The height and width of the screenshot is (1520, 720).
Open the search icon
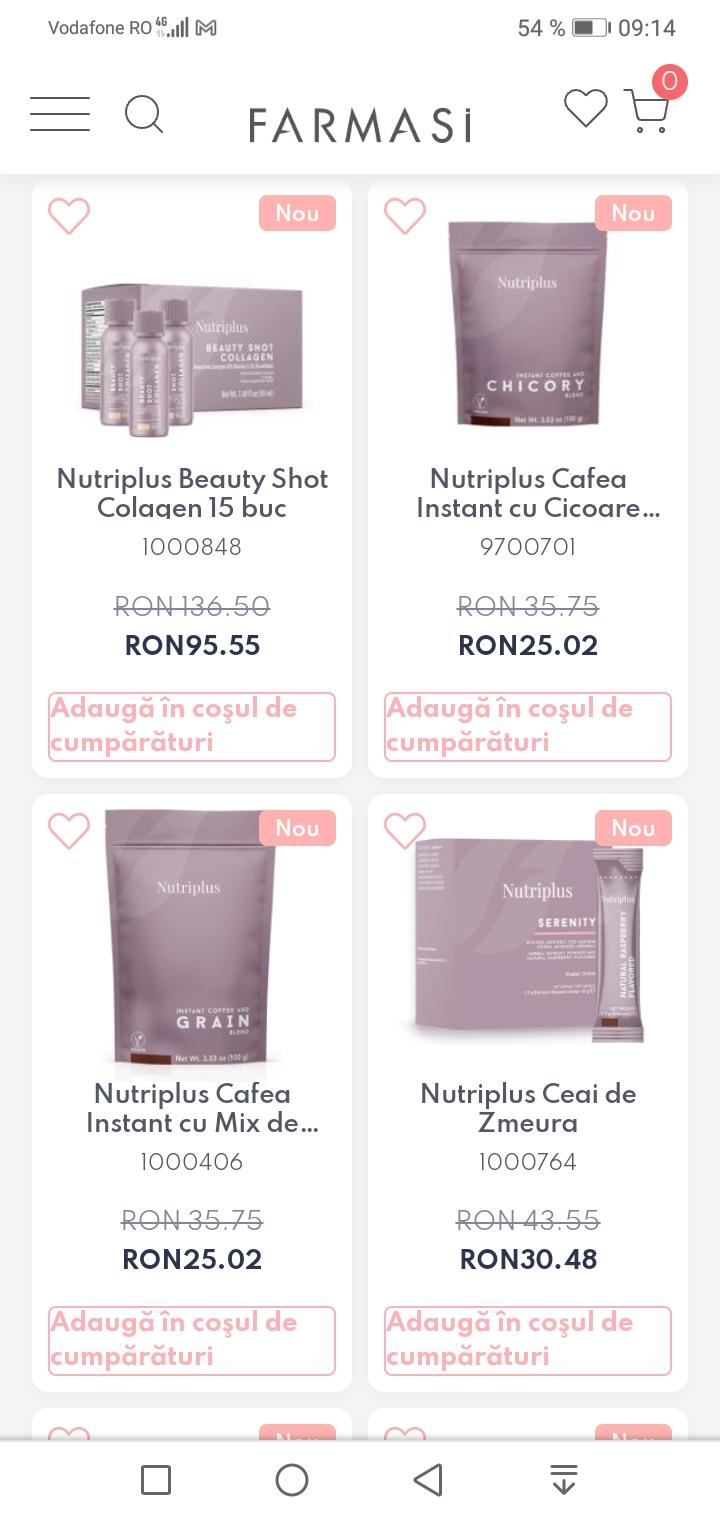tap(143, 114)
